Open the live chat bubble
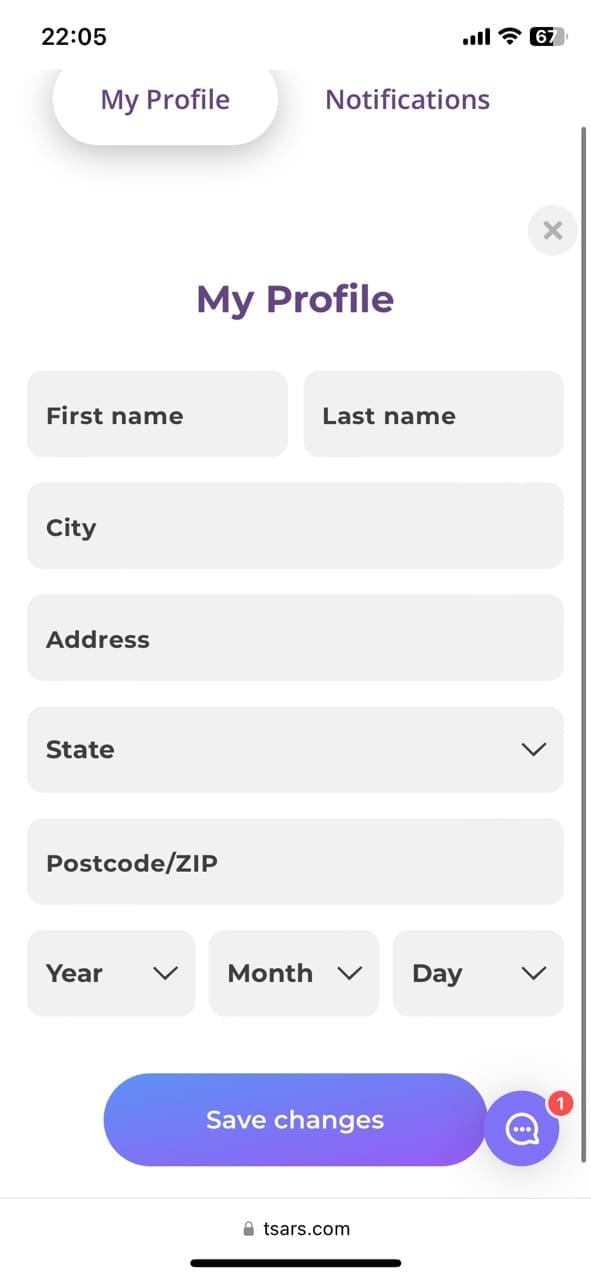 click(521, 1129)
